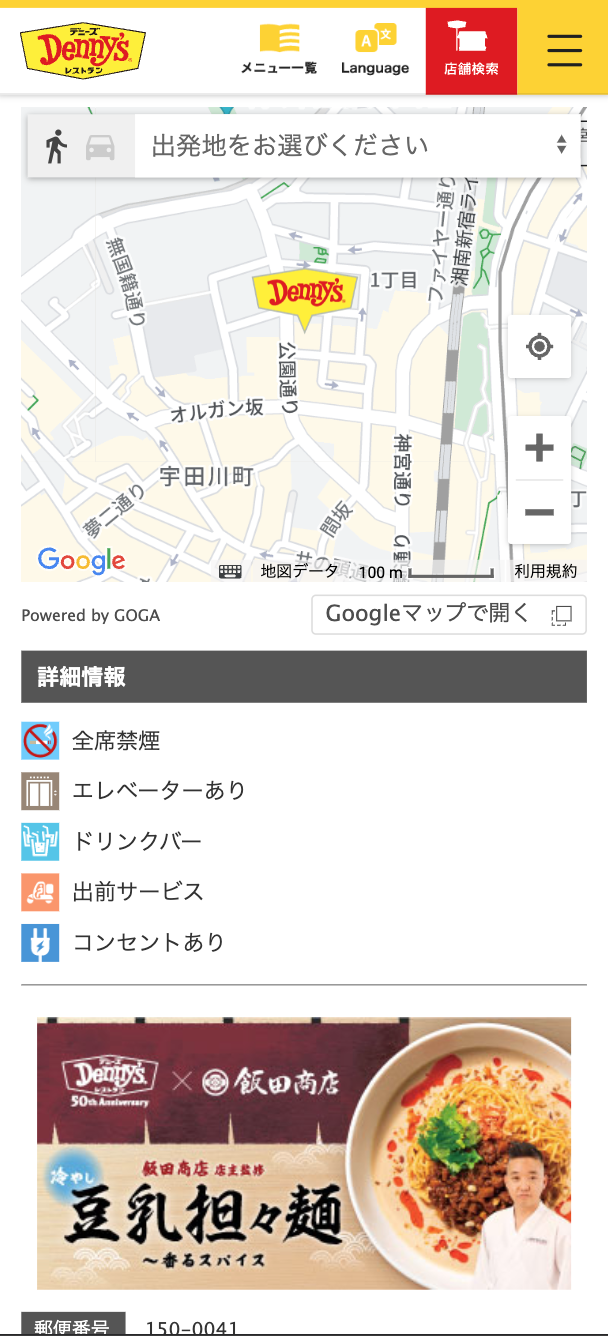Image resolution: width=608 pixels, height=1336 pixels.
Task: Open Googleマップで開く button
Action: [x=448, y=614]
